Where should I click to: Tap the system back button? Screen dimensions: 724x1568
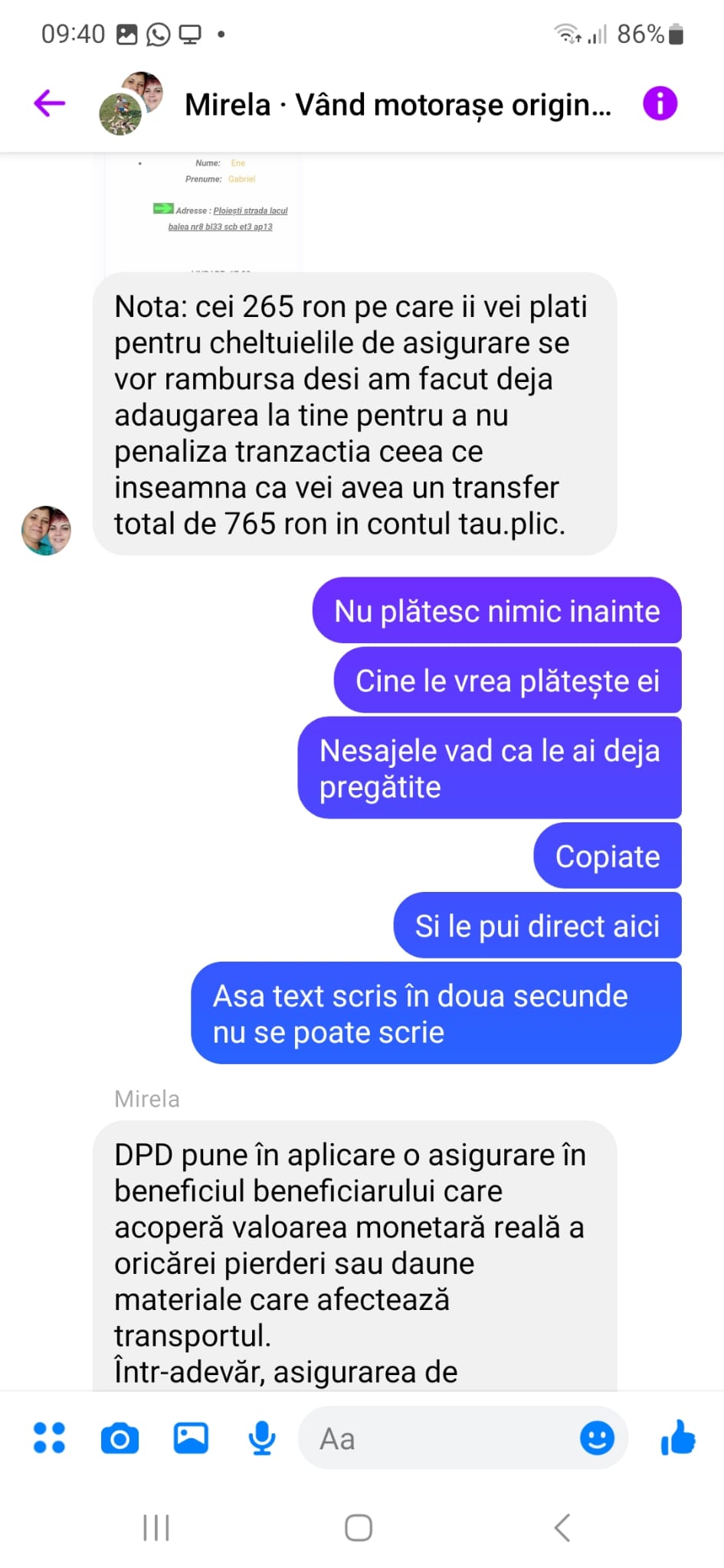pyautogui.click(x=562, y=1527)
